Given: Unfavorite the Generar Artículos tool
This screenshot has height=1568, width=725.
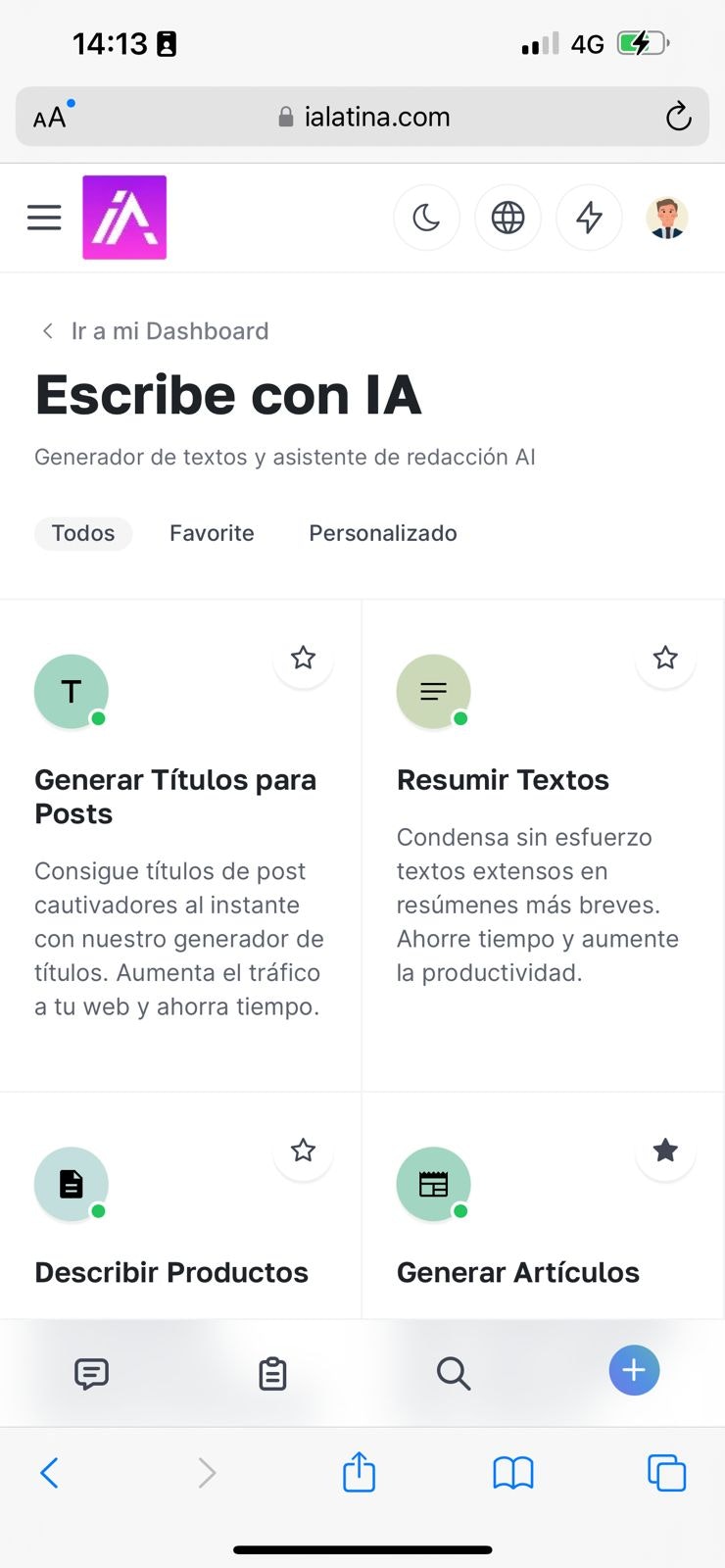Looking at the screenshot, I should (x=666, y=1150).
